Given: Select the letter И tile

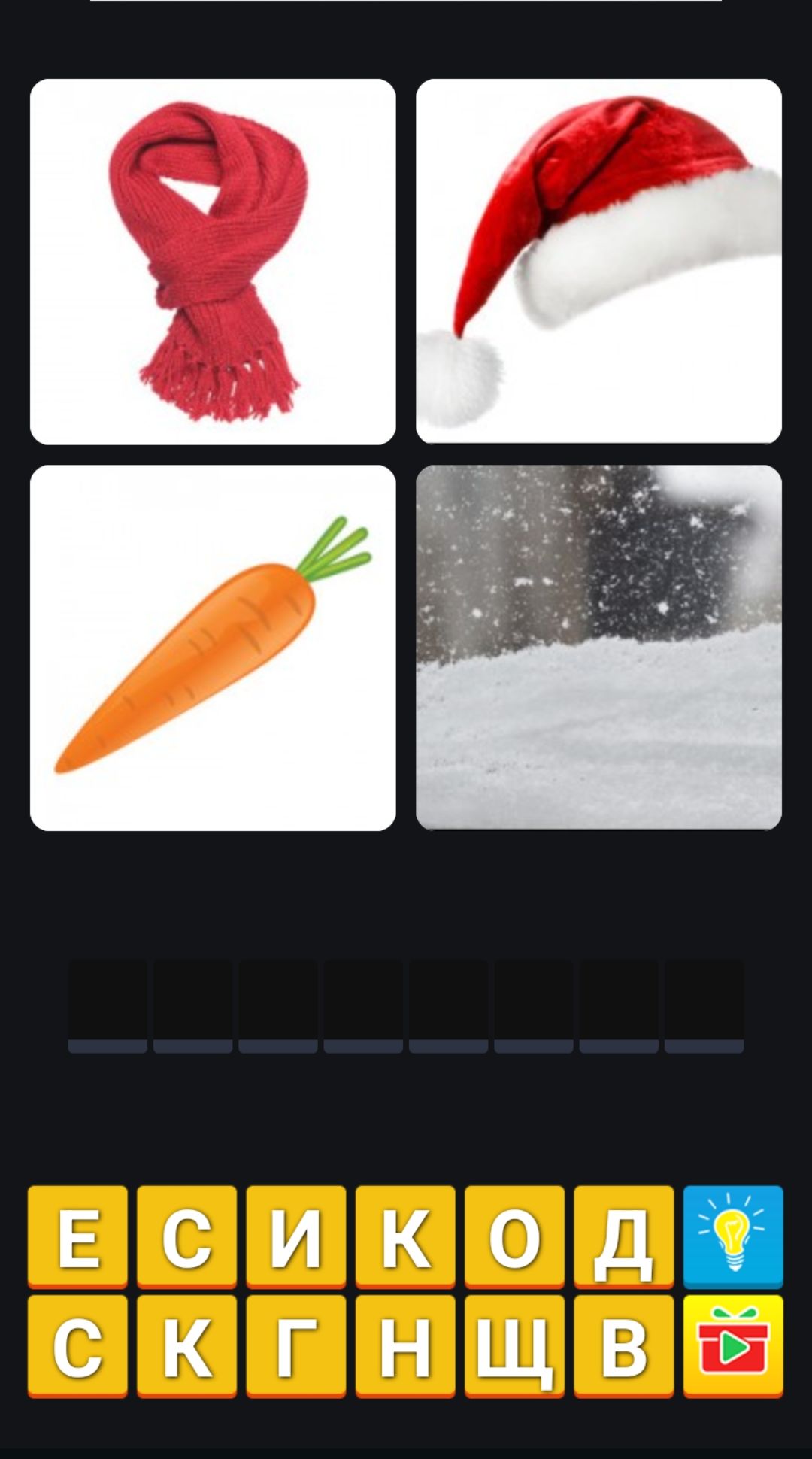Looking at the screenshot, I should point(295,1236).
